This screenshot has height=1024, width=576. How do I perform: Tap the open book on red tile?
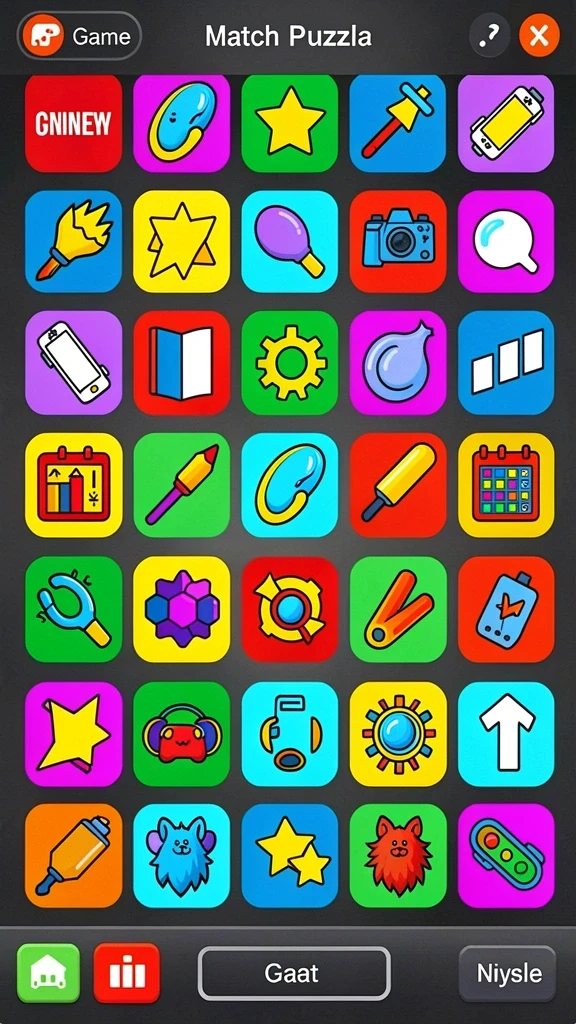tap(182, 362)
